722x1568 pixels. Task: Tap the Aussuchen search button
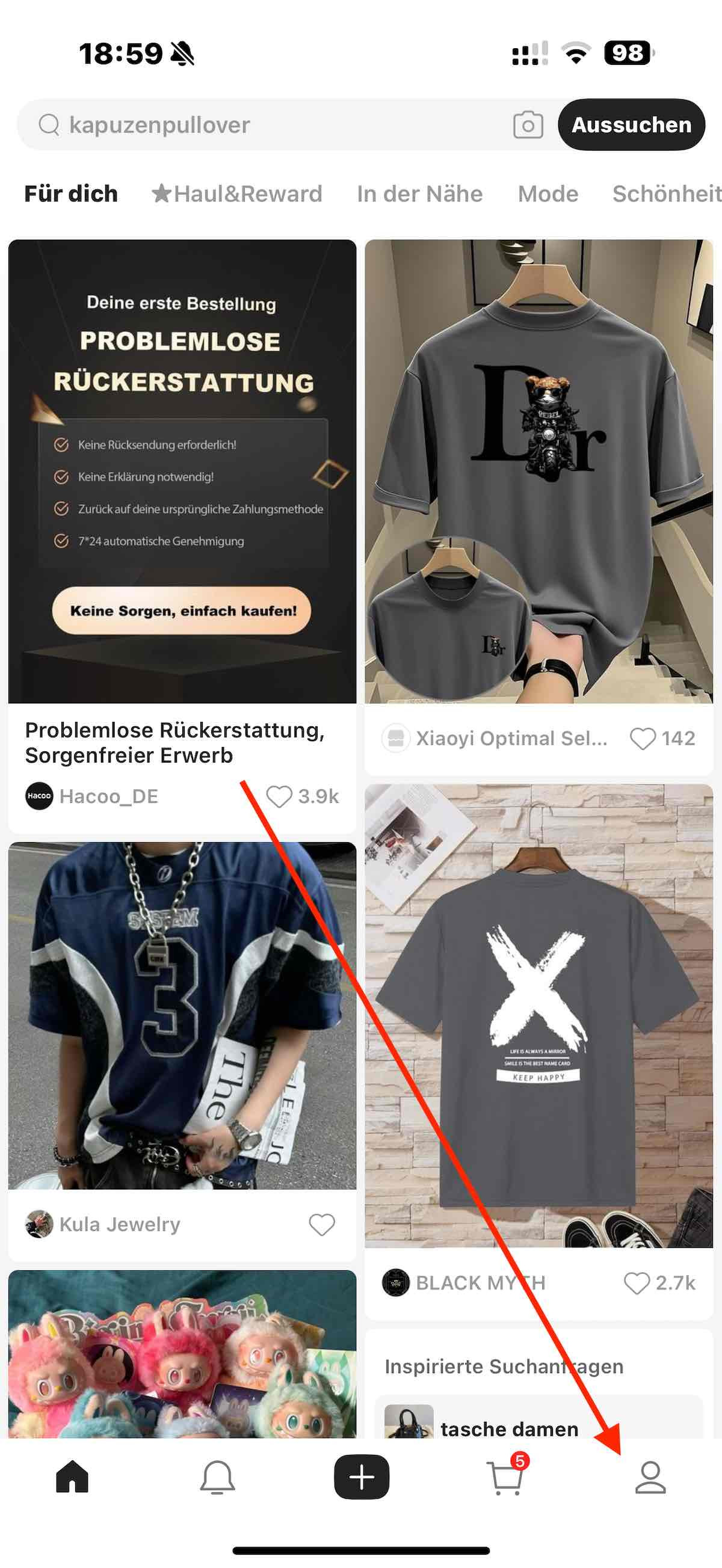(x=631, y=125)
